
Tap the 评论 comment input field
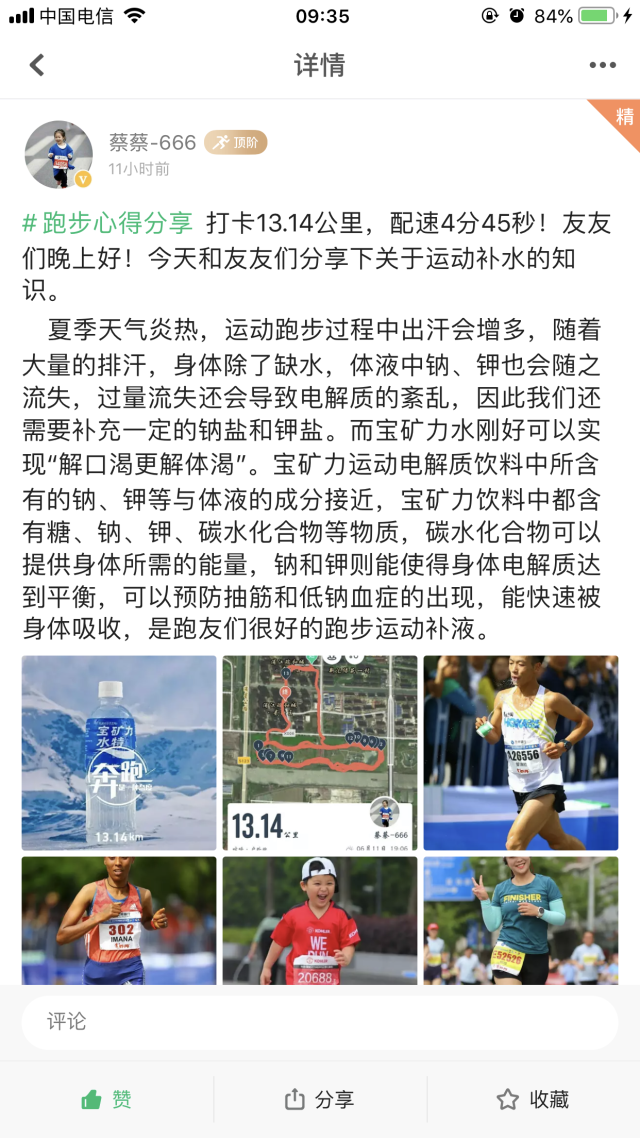320,1022
